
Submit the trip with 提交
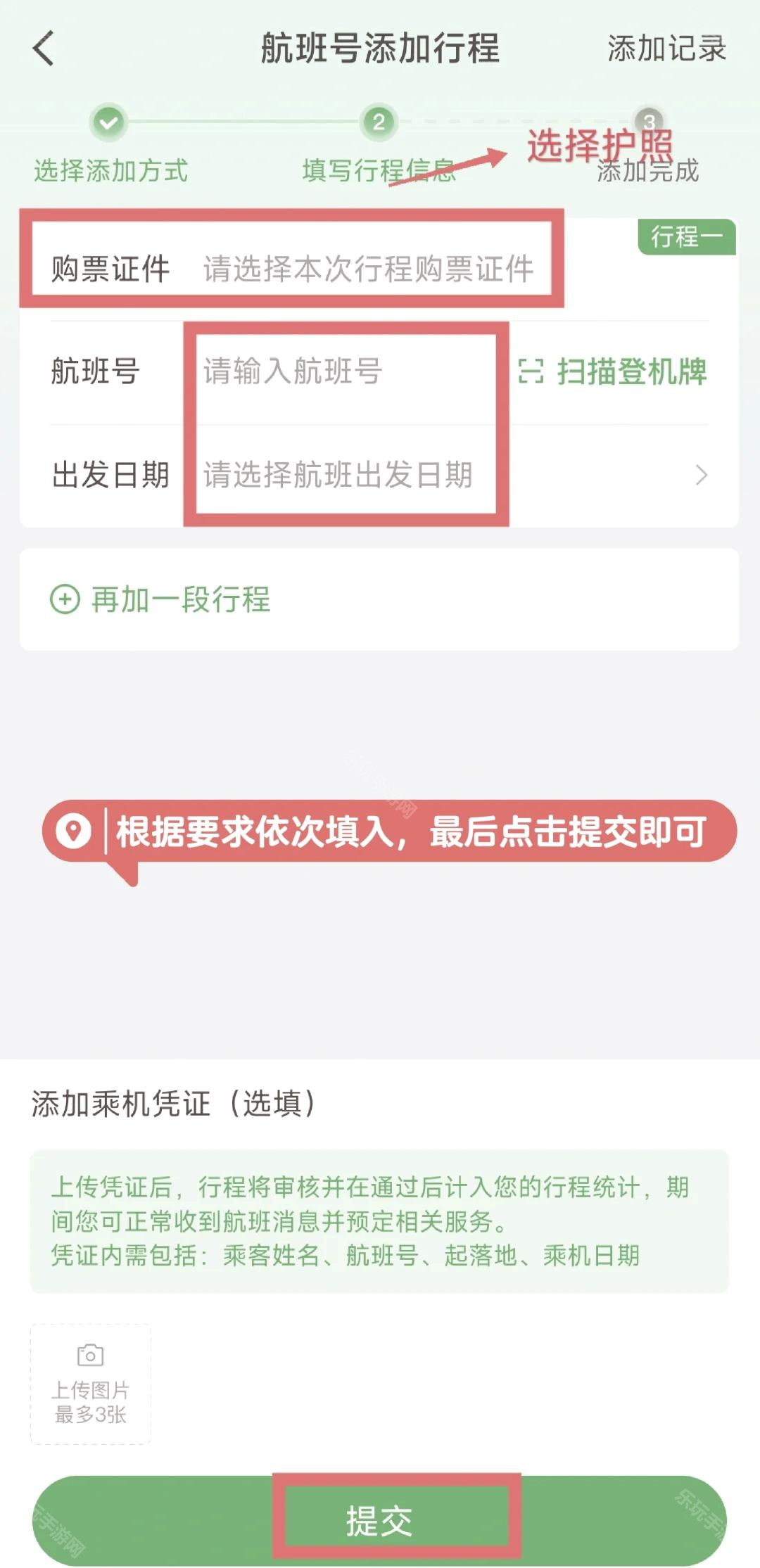(x=379, y=1521)
